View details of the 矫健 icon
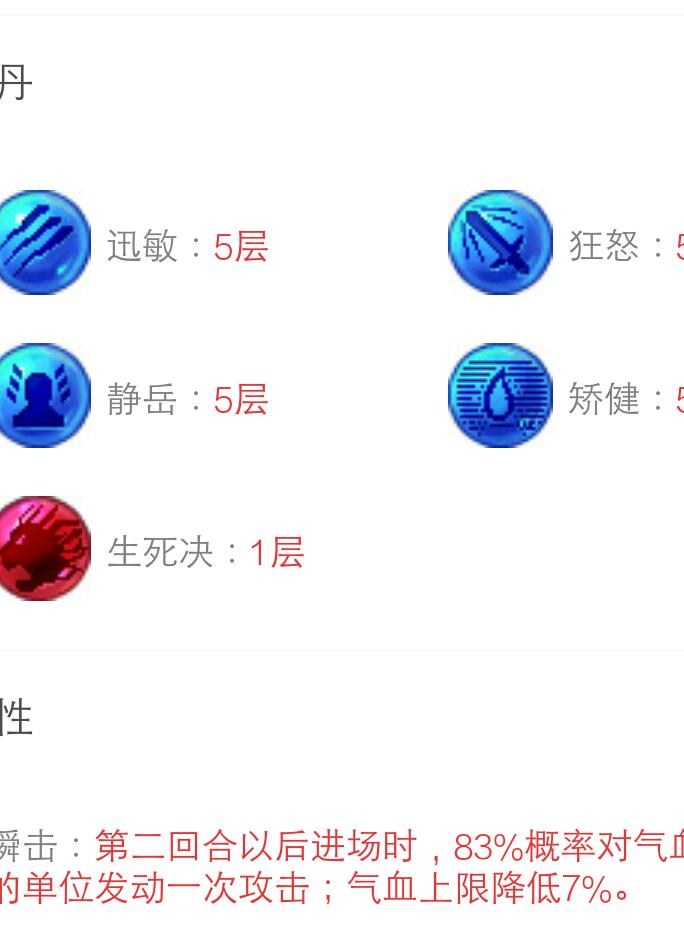This screenshot has height=939, width=684. click(x=500, y=396)
